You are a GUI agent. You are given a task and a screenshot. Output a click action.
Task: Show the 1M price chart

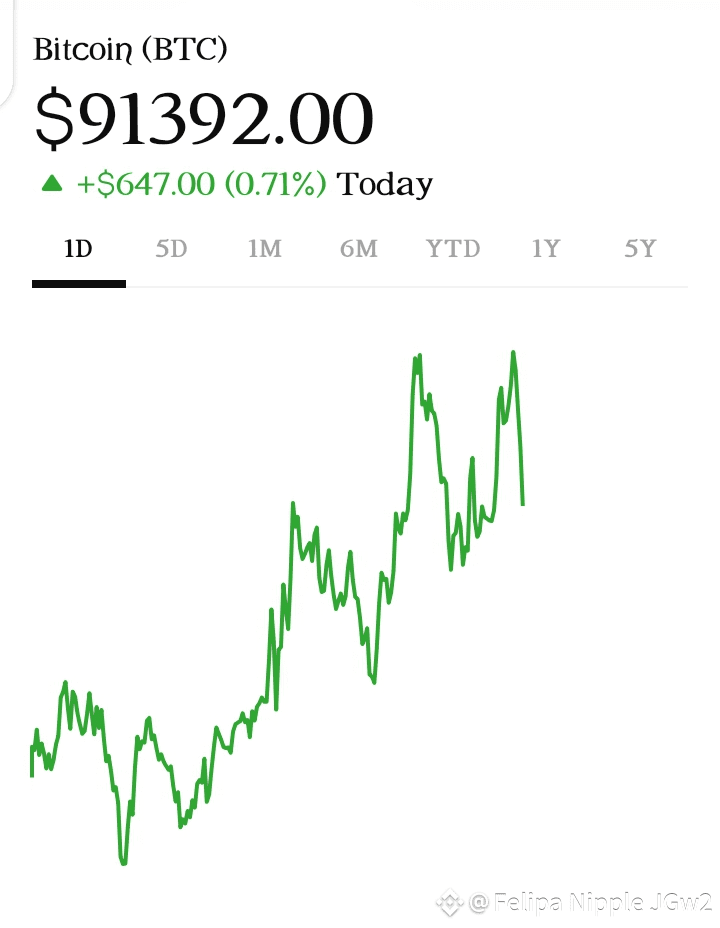coord(265,249)
